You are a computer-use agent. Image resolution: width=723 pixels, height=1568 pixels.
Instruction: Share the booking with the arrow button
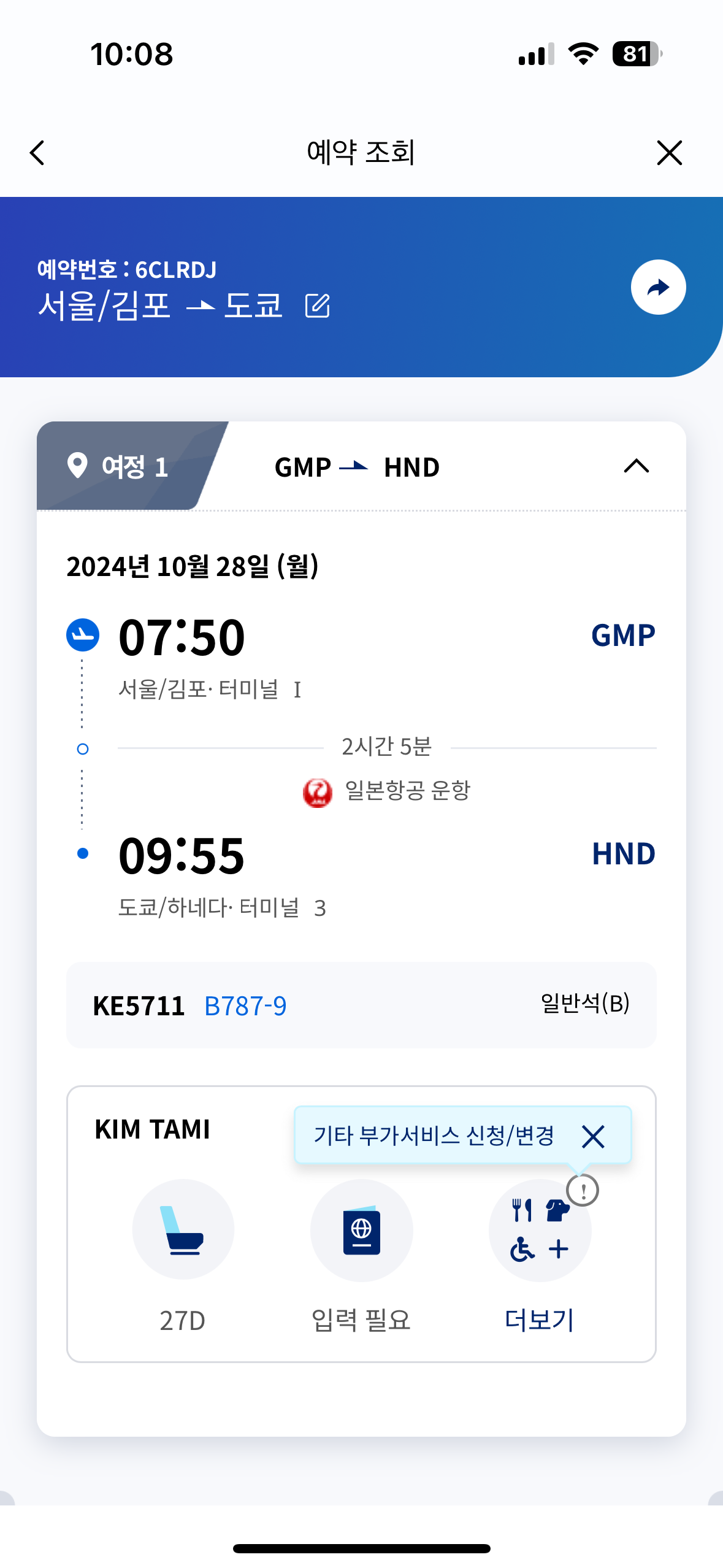pos(658,287)
